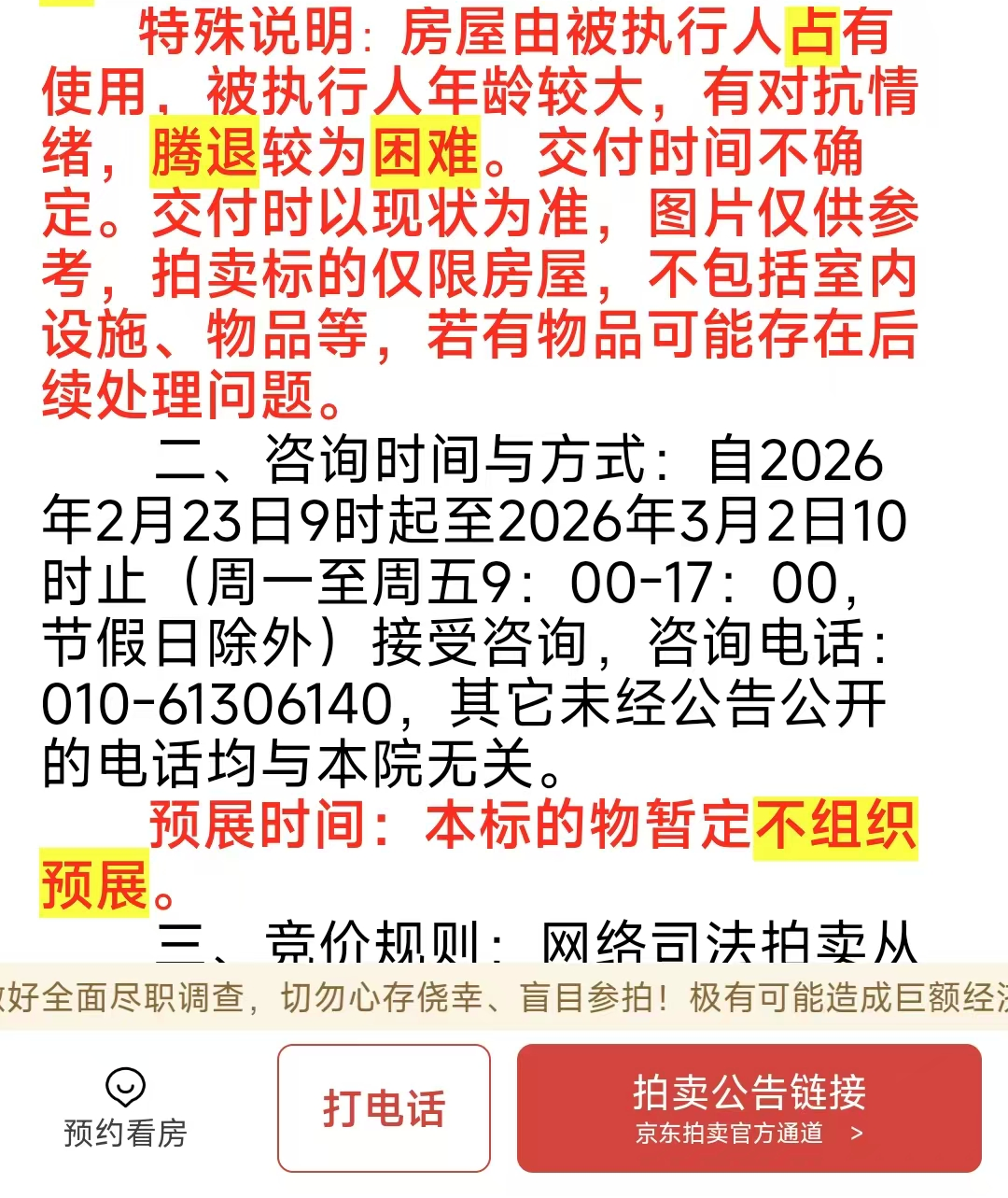This screenshot has height=1198, width=1008.
Task: Tap the 打电话 call button
Action: pyautogui.click(x=384, y=1108)
